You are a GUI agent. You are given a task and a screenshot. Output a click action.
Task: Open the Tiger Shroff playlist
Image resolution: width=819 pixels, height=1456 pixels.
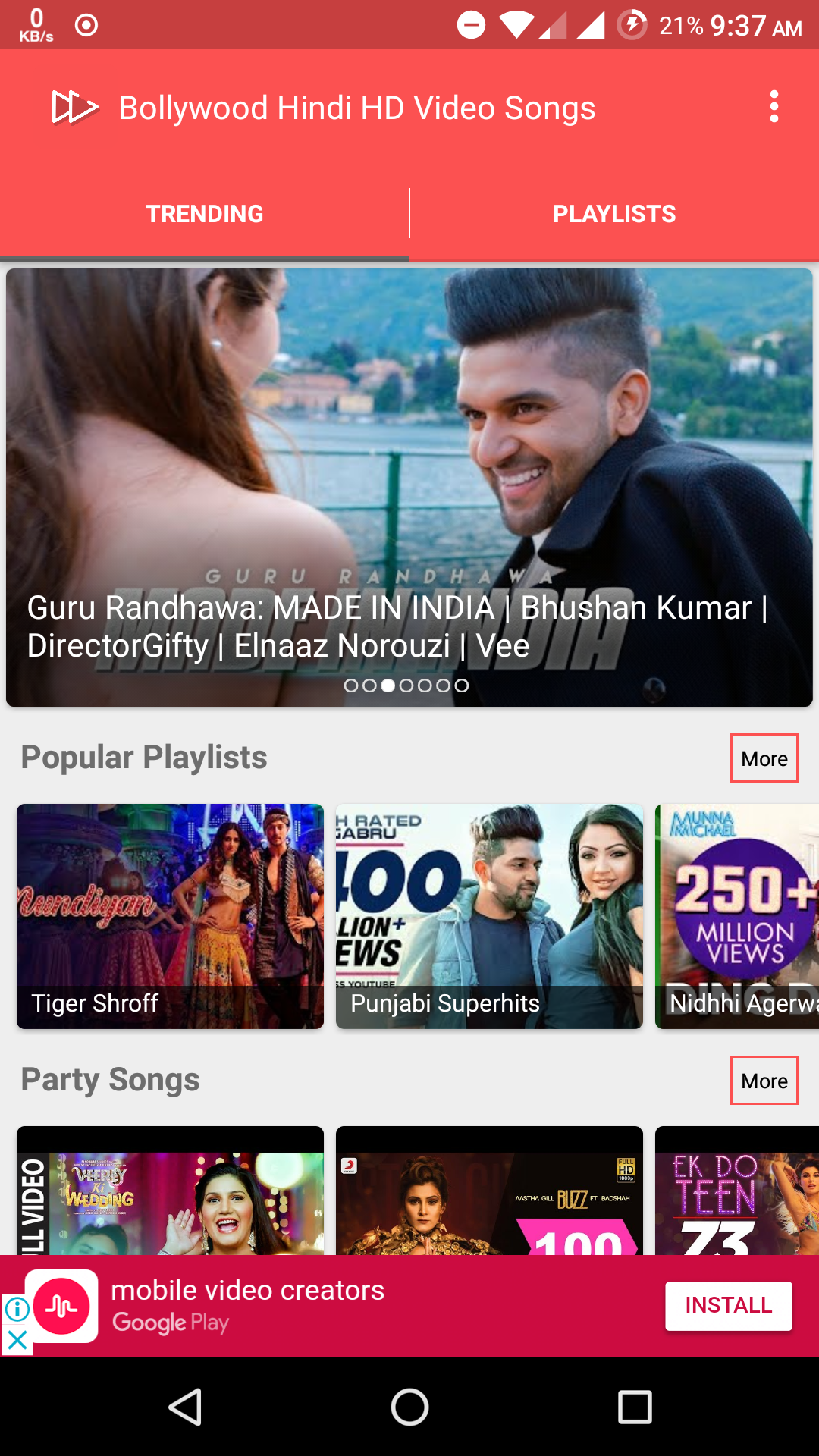pyautogui.click(x=170, y=916)
